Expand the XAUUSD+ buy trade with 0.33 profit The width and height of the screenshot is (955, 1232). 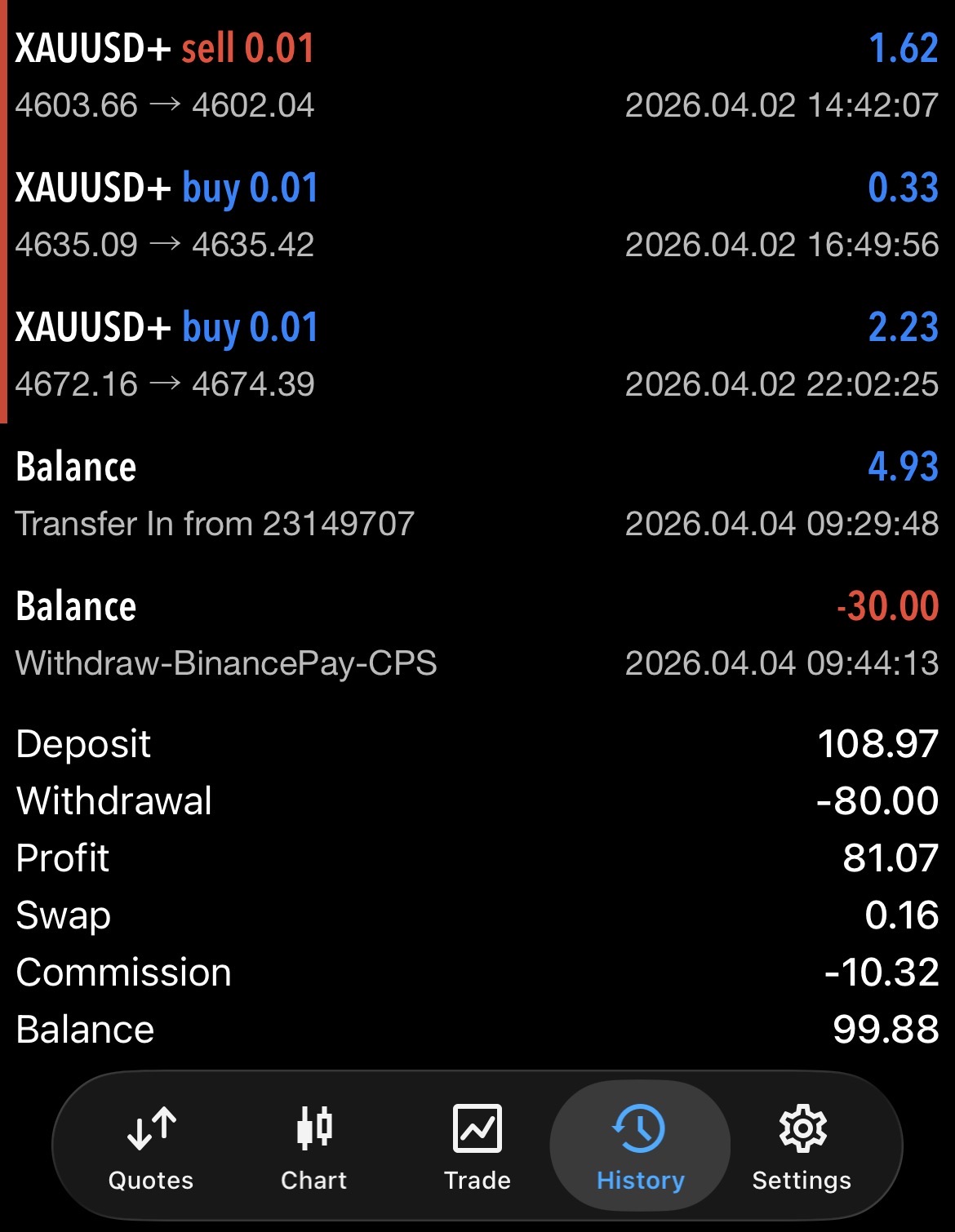click(477, 215)
